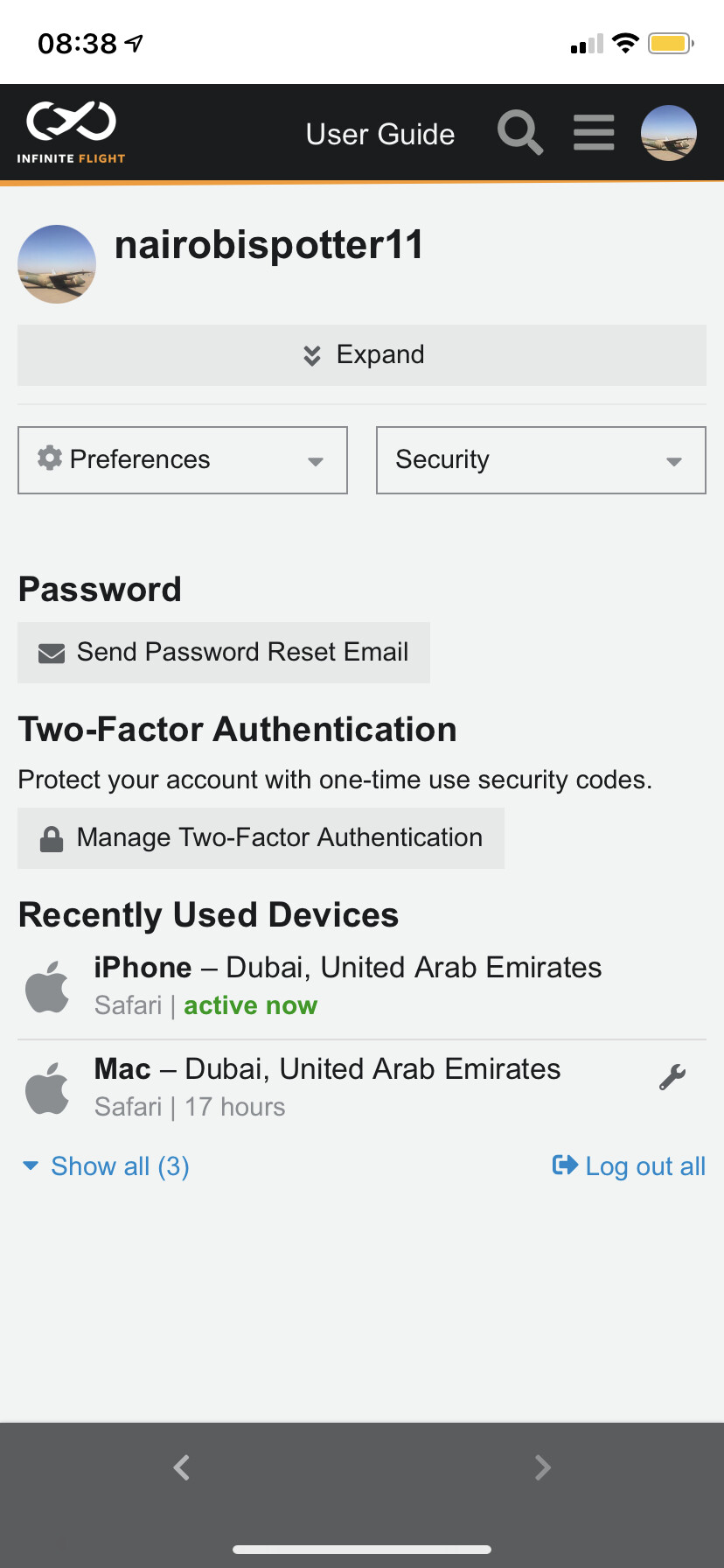Expand the nairobispotter11 profile details

362,355
